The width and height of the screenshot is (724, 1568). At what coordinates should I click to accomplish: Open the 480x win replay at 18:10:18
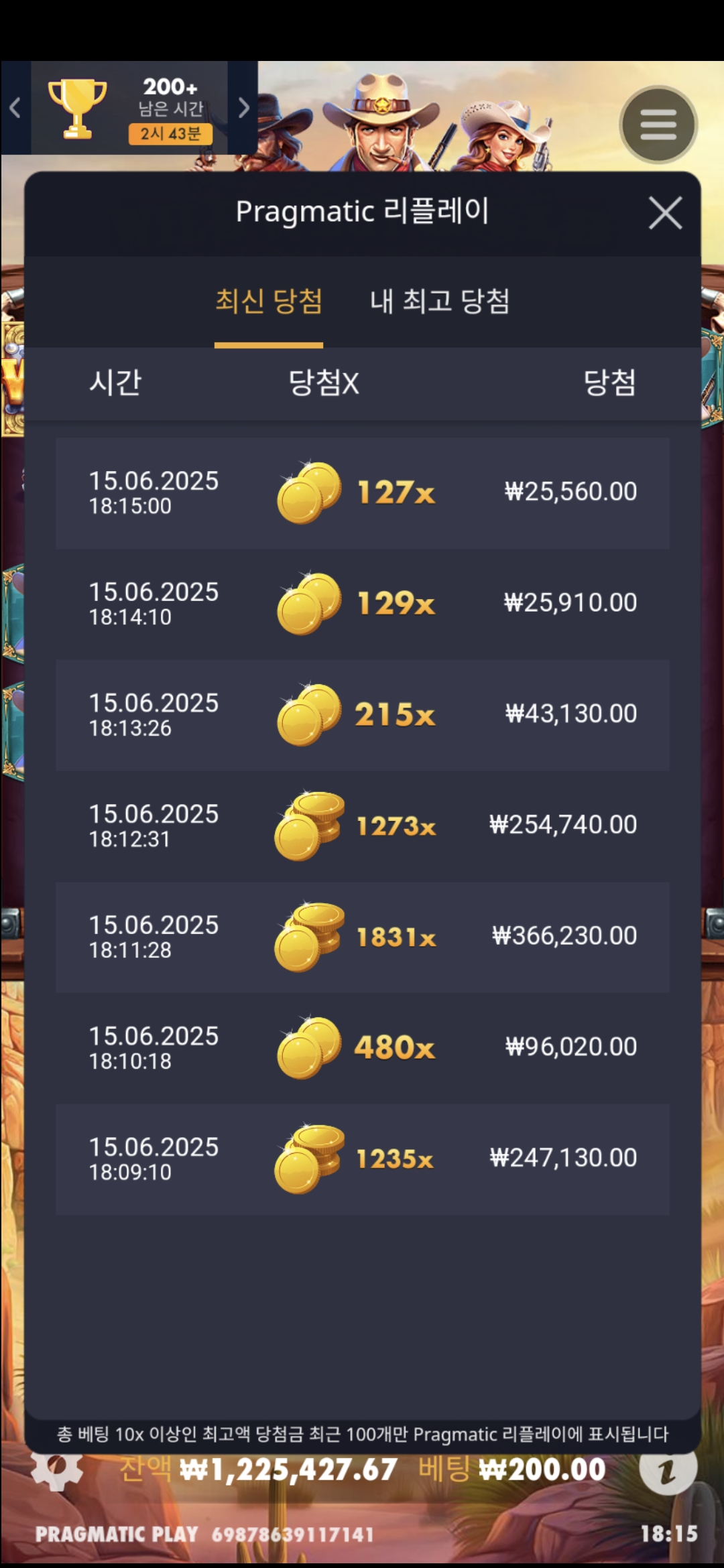point(362,1047)
